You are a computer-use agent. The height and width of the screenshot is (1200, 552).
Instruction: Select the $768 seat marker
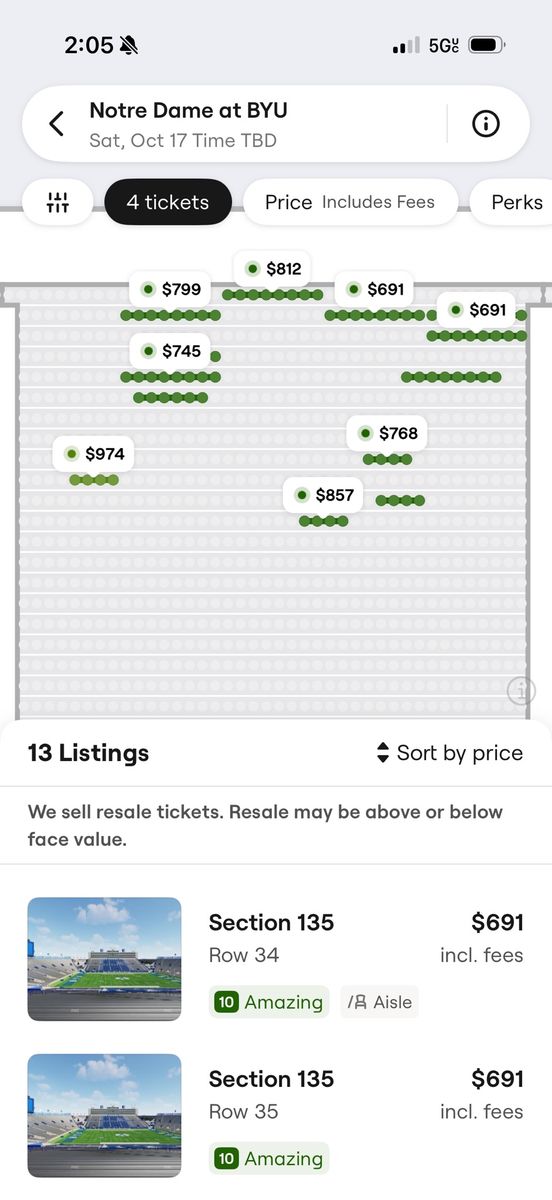coord(387,433)
